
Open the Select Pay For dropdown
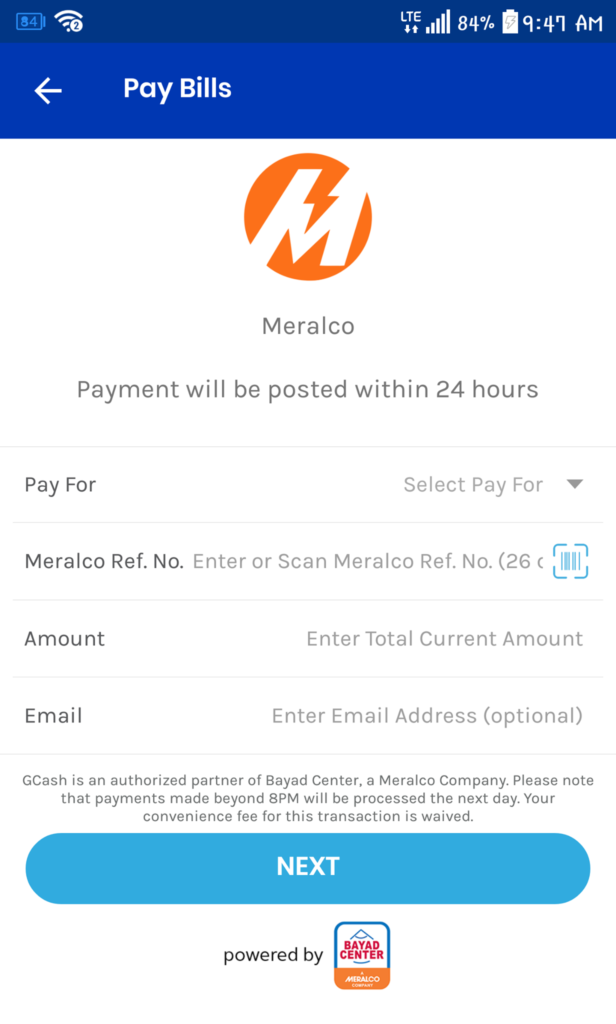point(493,485)
